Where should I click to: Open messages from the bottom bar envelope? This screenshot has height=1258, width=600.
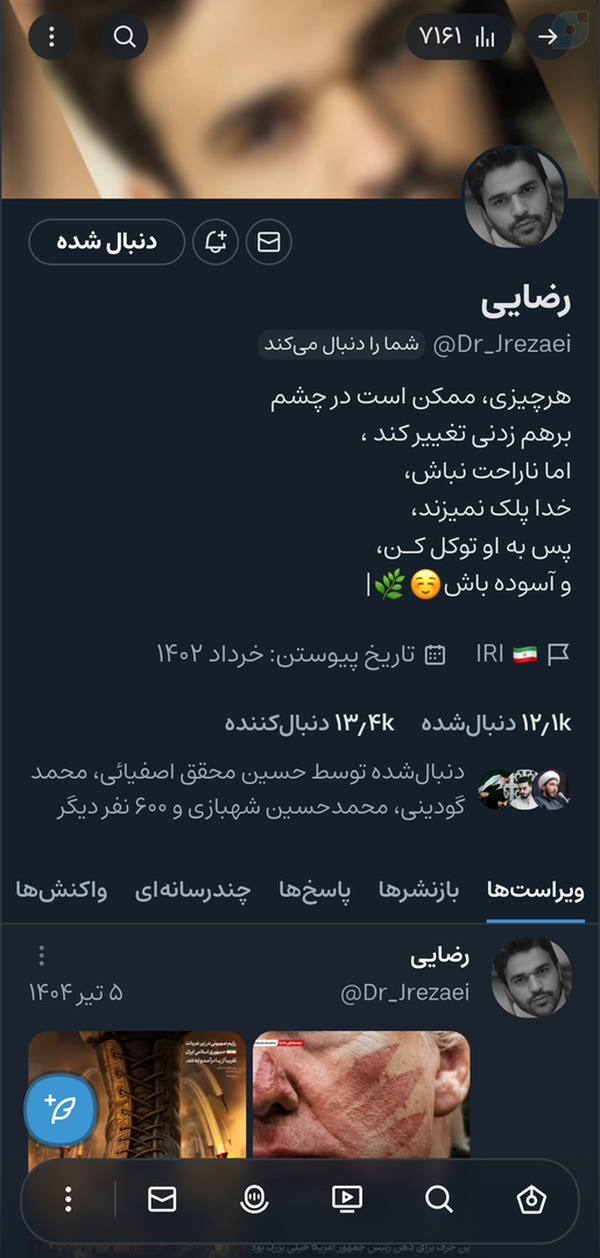(162, 1198)
